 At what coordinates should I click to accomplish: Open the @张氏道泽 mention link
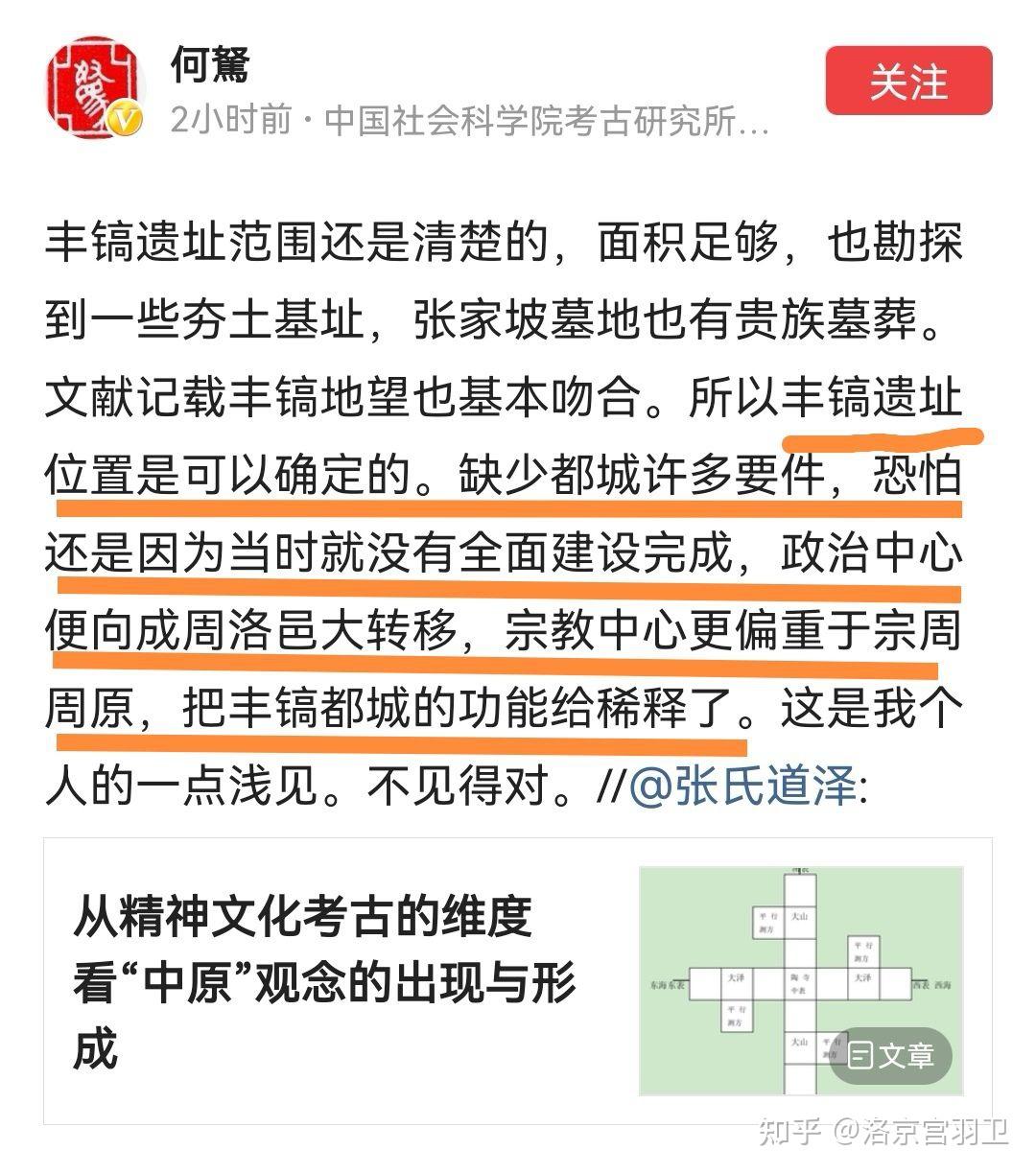pyautogui.click(x=742, y=789)
